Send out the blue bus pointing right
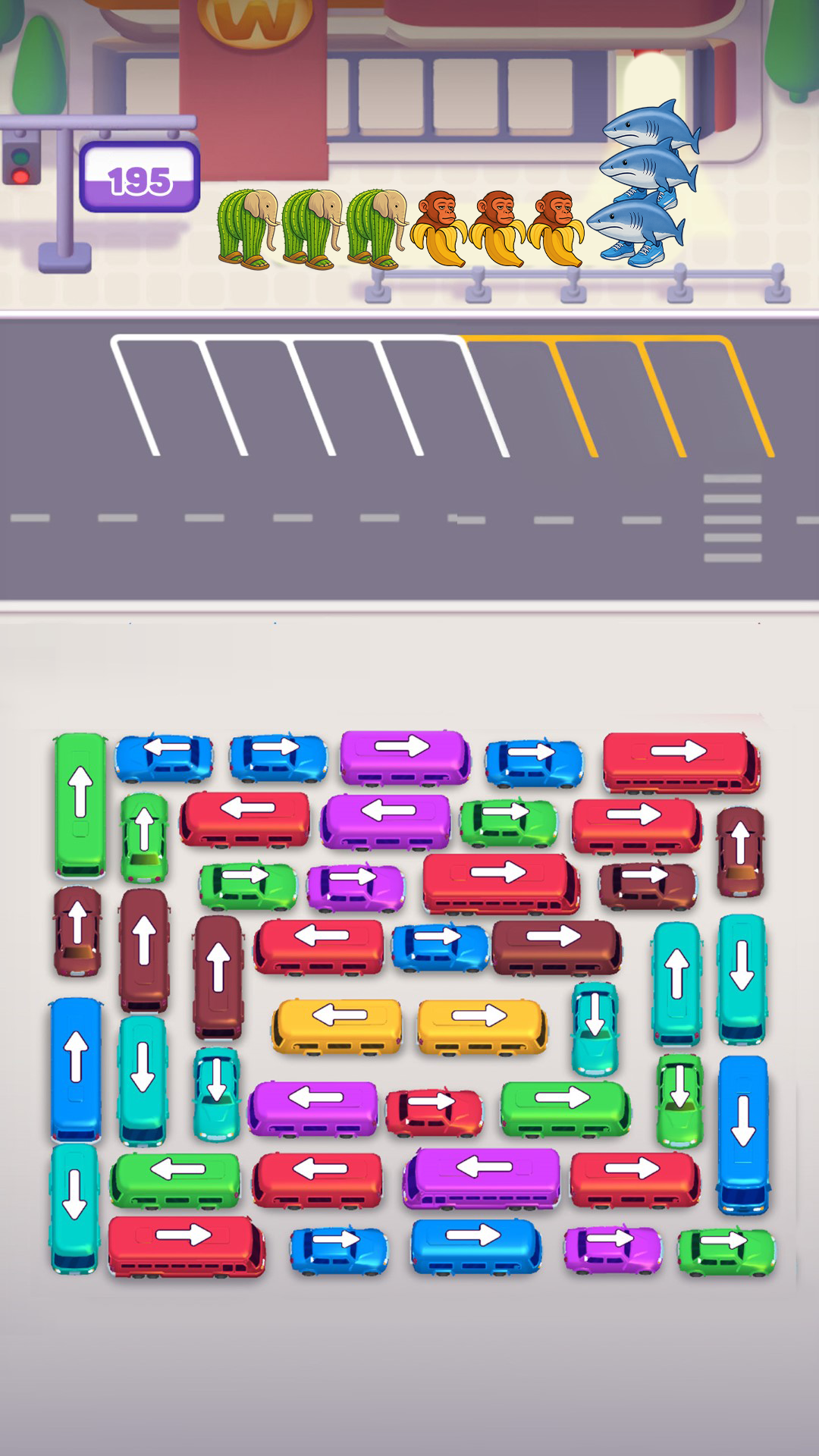This screenshot has width=819, height=1456. (475, 1246)
